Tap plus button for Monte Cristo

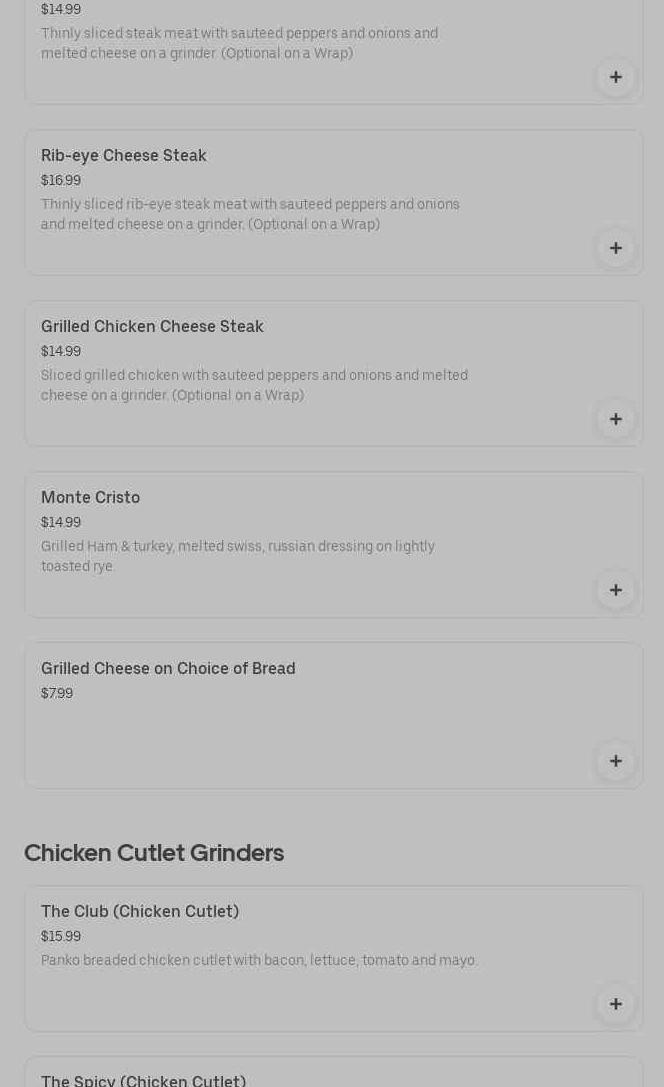pos(616,590)
